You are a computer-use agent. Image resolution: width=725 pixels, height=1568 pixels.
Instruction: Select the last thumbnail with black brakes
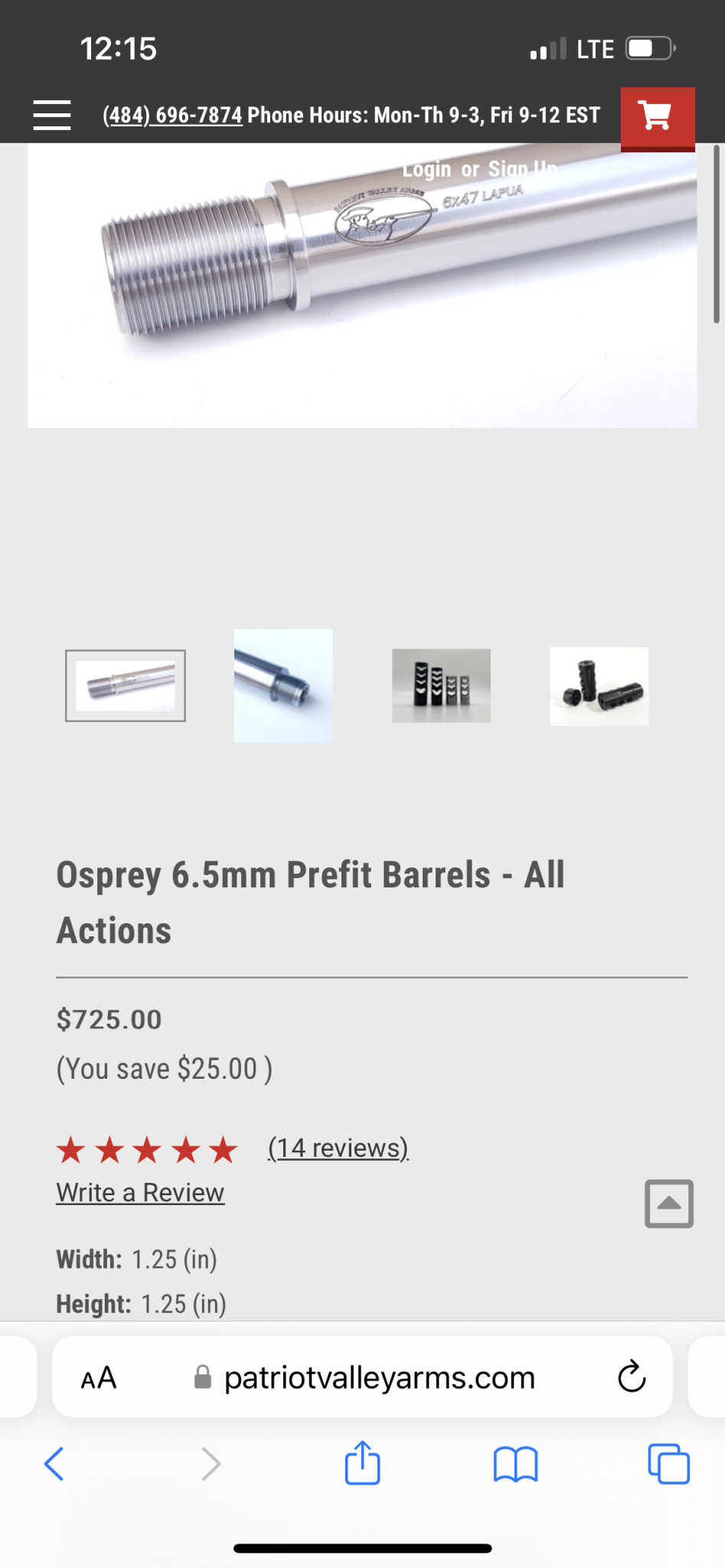pyautogui.click(x=599, y=686)
